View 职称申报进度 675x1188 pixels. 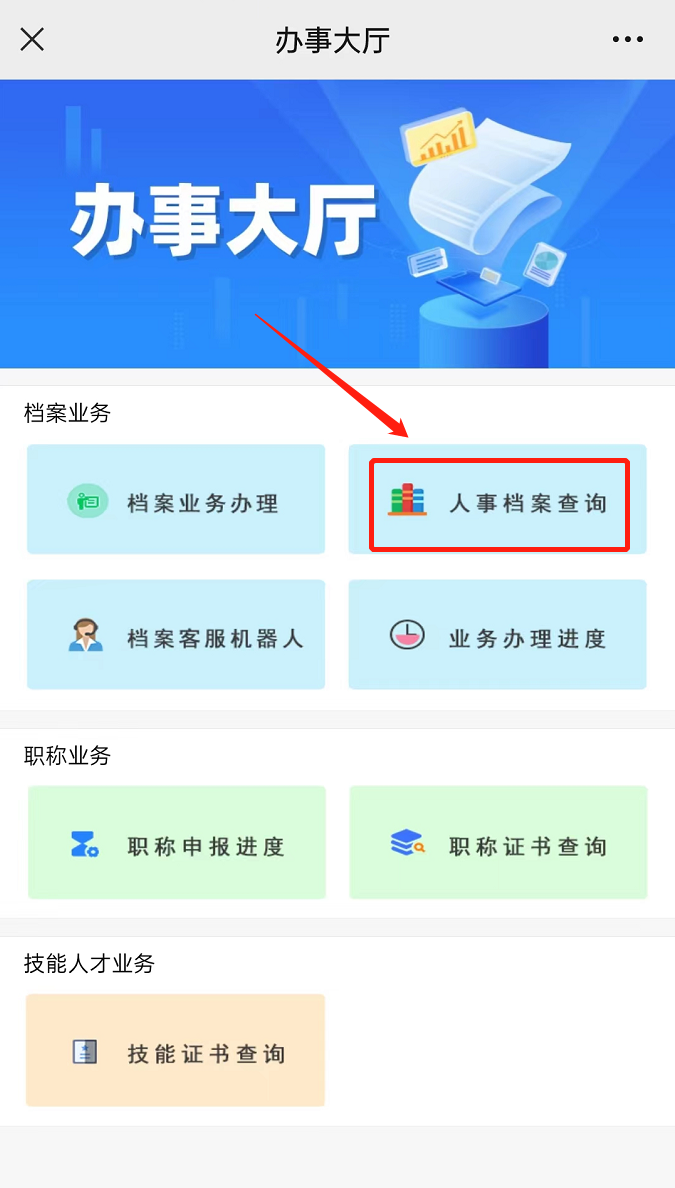pyautogui.click(x=177, y=843)
